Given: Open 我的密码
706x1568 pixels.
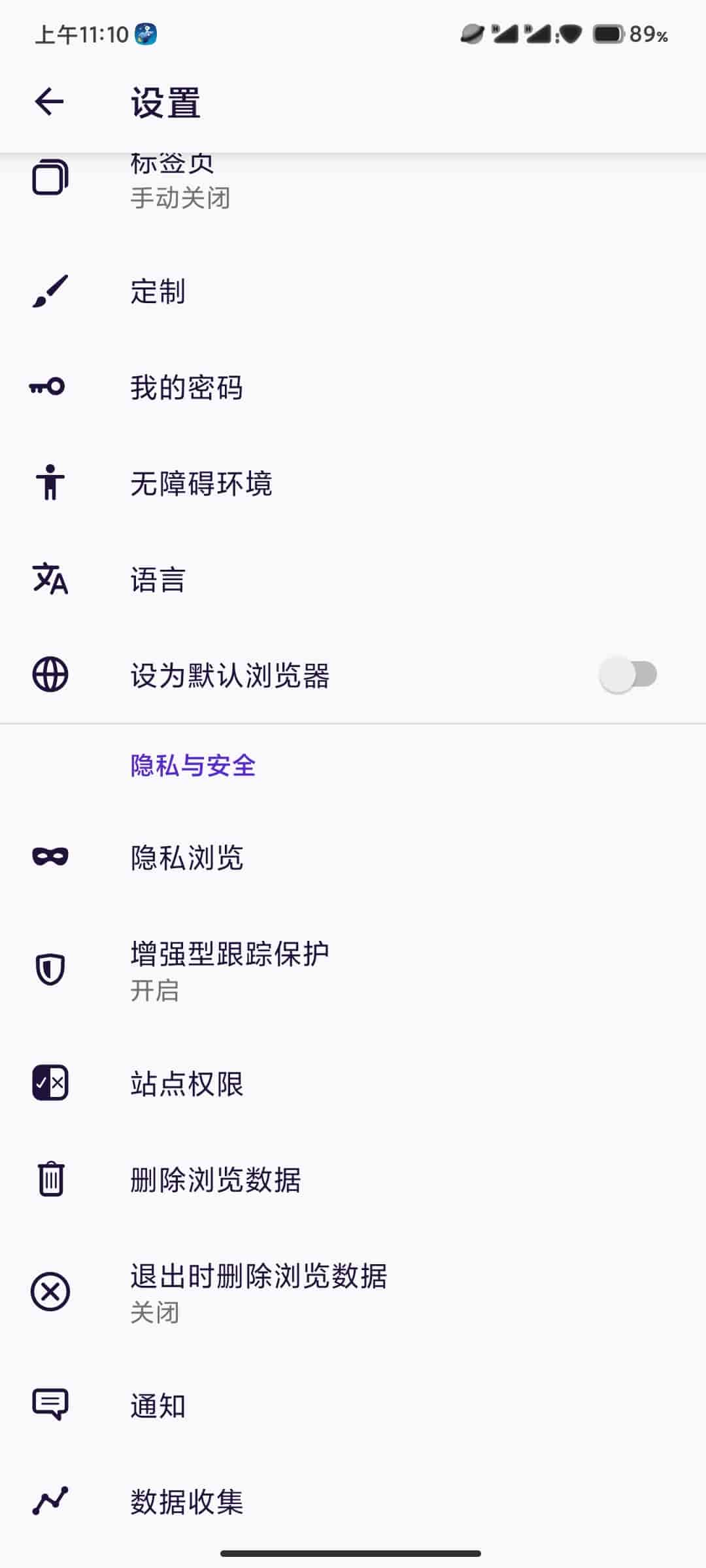Looking at the screenshot, I should tap(353, 387).
